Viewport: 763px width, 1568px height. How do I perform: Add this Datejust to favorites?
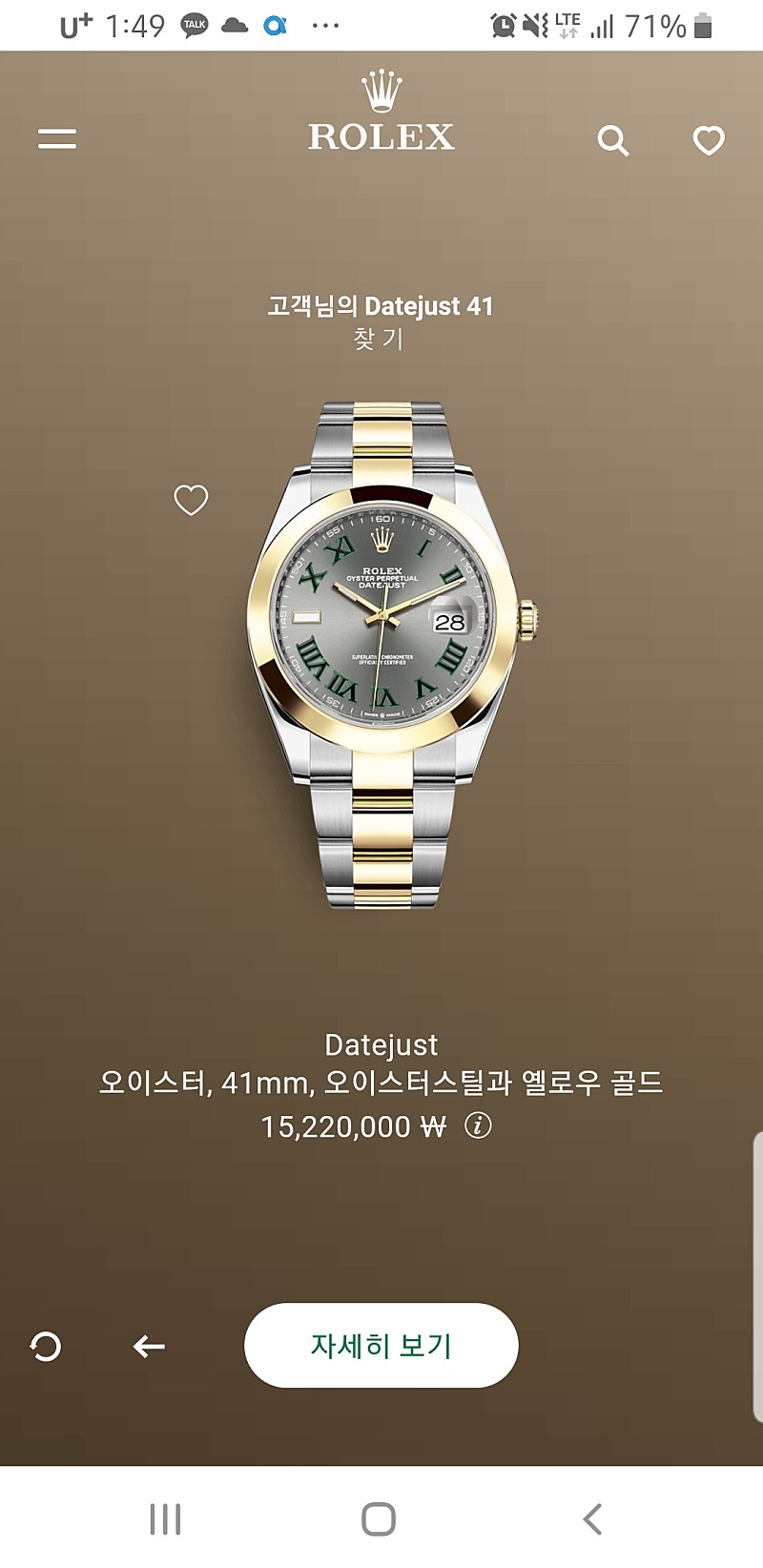click(x=191, y=500)
